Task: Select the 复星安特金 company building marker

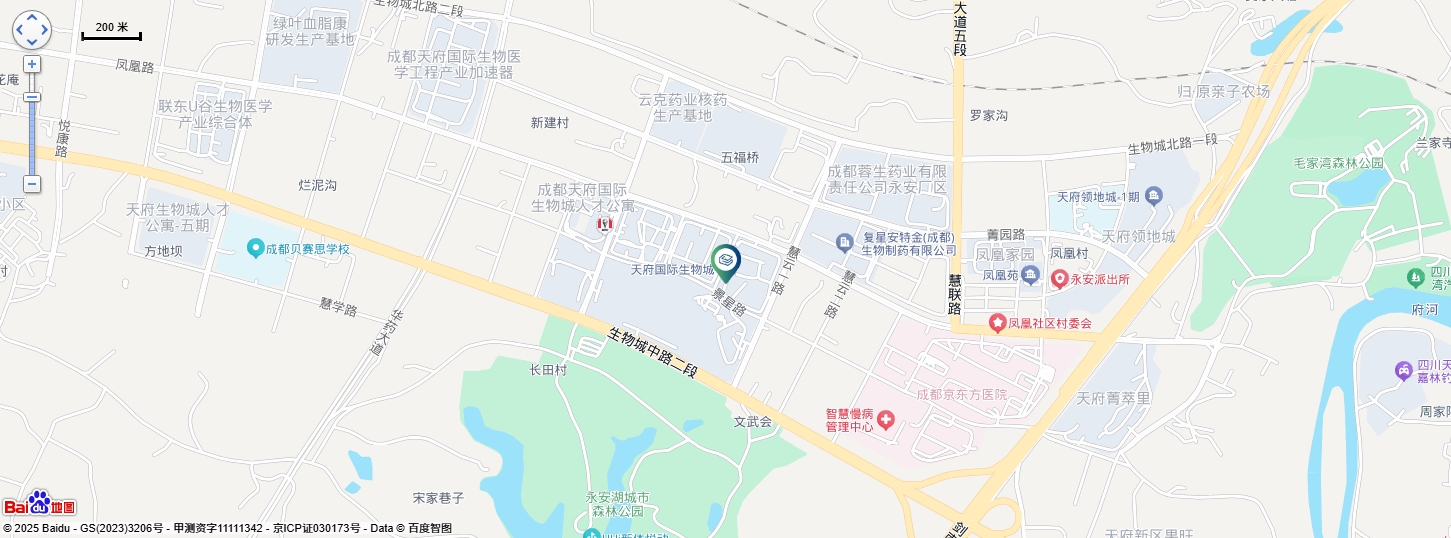Action: (x=845, y=242)
